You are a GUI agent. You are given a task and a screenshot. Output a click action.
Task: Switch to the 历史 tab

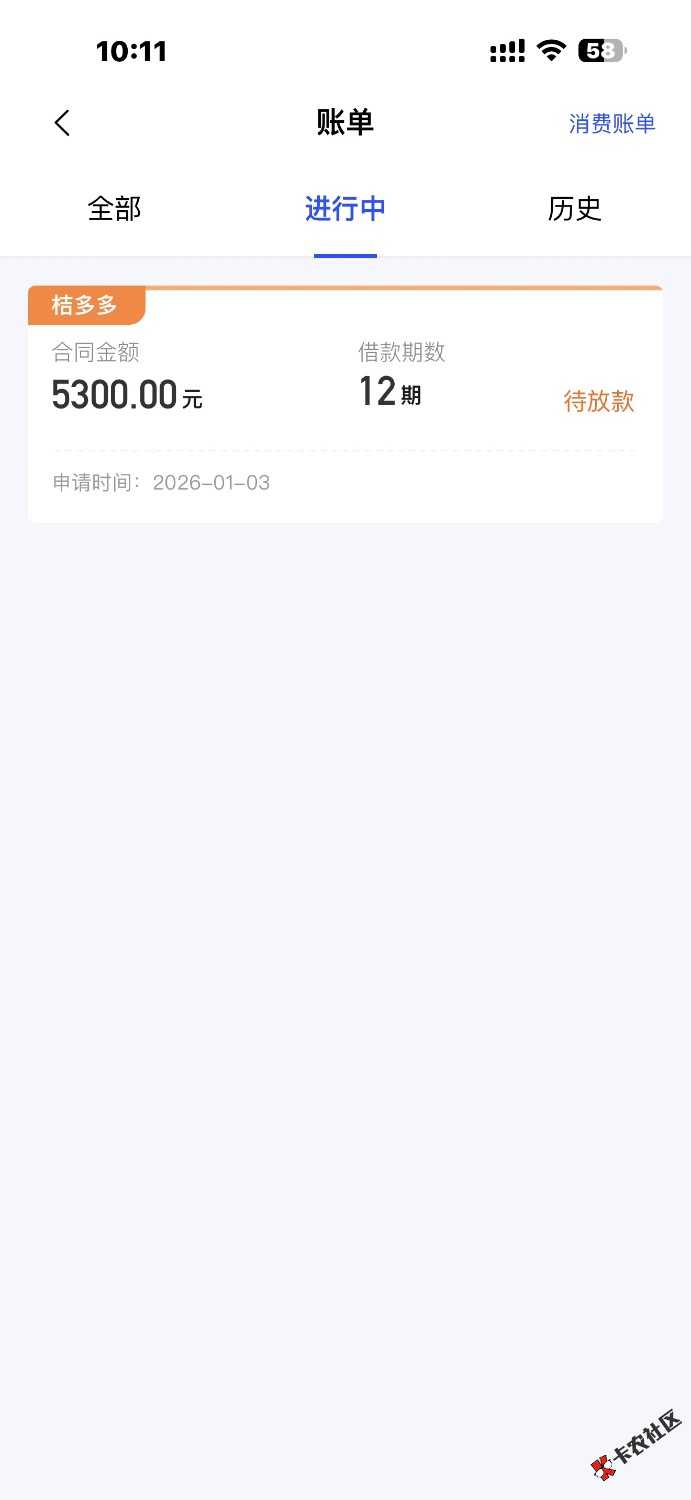[575, 209]
